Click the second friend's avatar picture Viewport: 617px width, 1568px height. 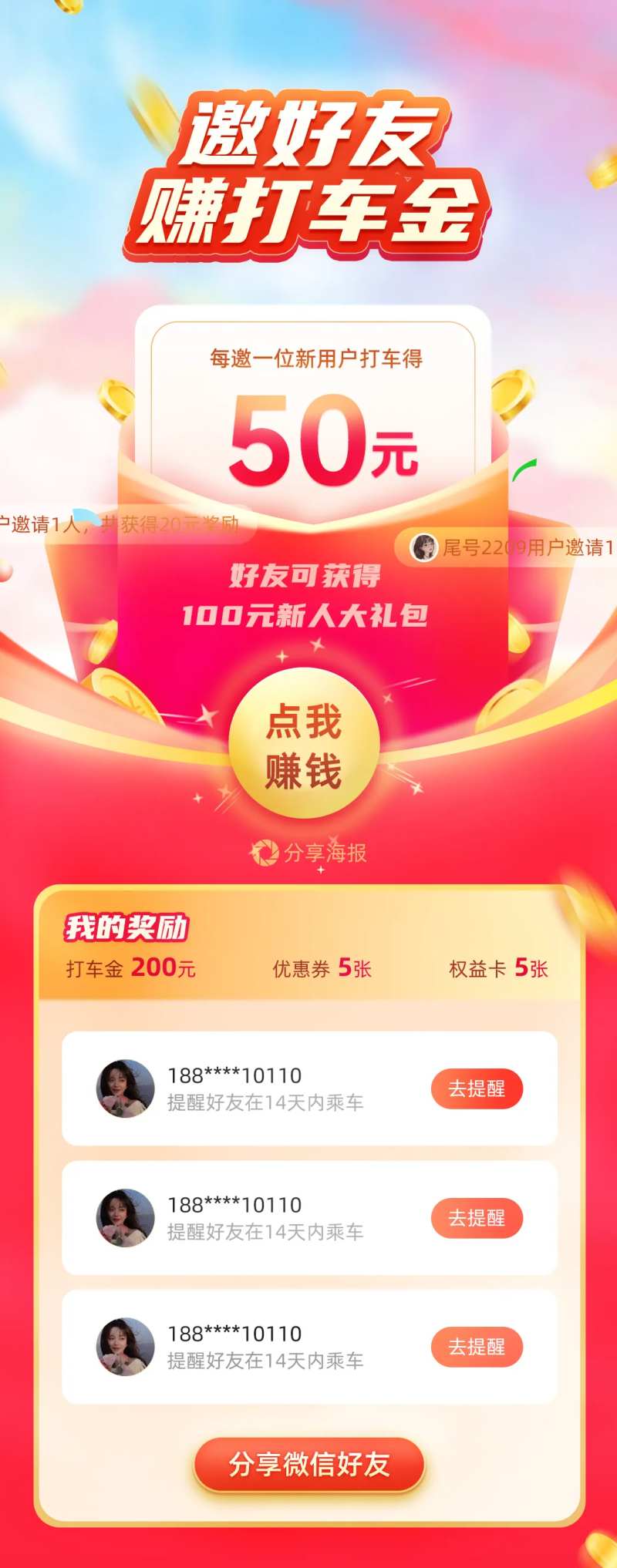[x=126, y=1218]
